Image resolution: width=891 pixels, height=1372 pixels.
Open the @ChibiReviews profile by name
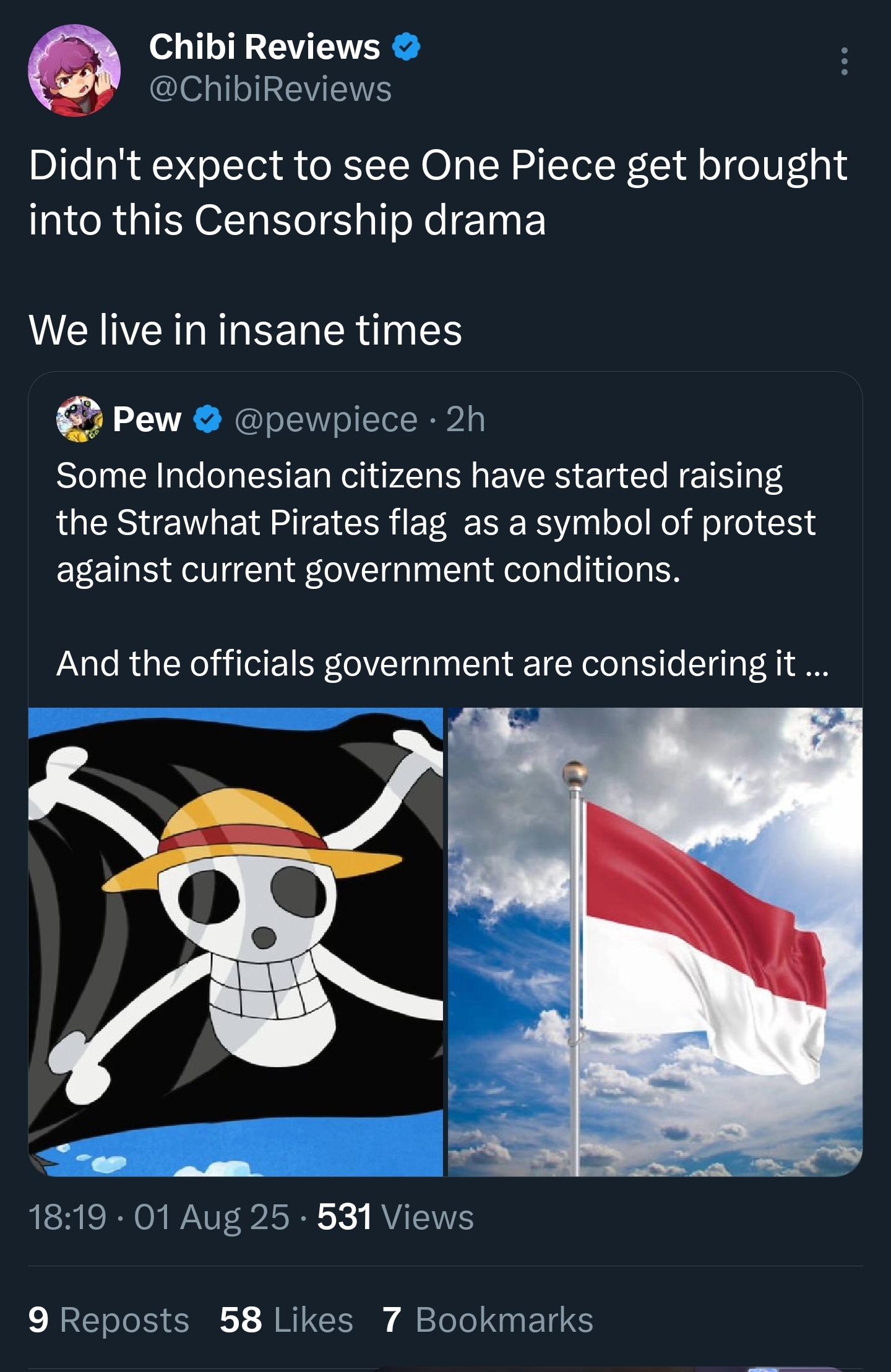(x=264, y=47)
